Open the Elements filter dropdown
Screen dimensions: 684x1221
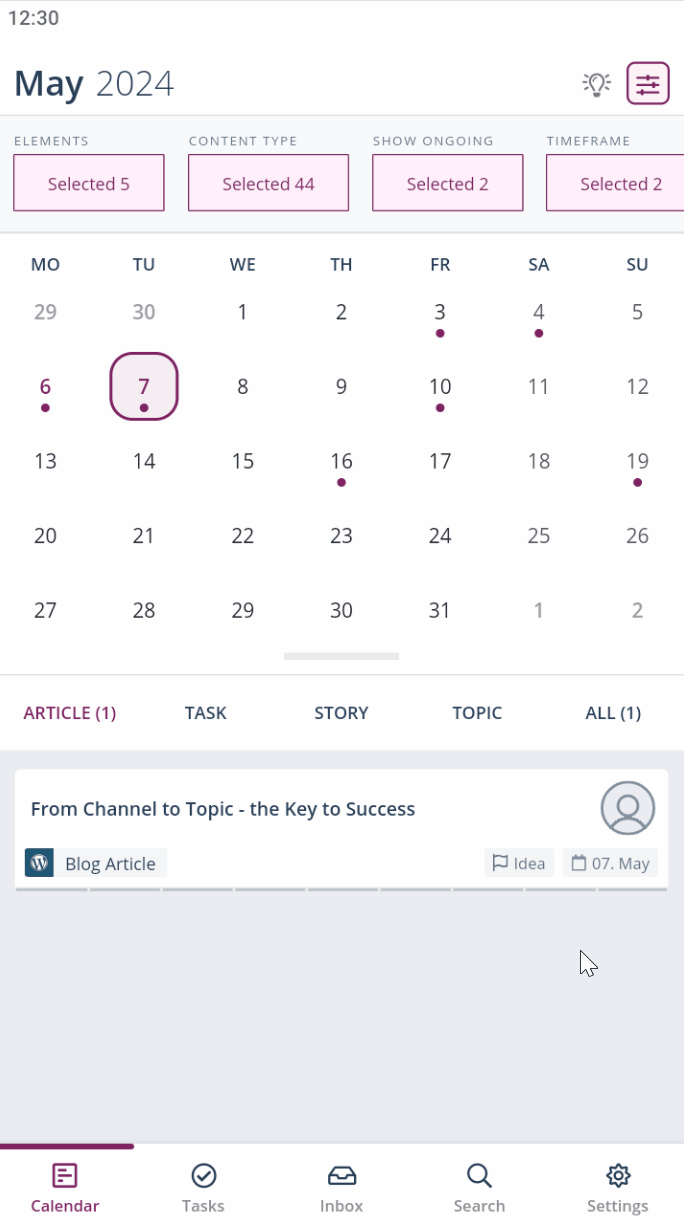click(x=89, y=183)
